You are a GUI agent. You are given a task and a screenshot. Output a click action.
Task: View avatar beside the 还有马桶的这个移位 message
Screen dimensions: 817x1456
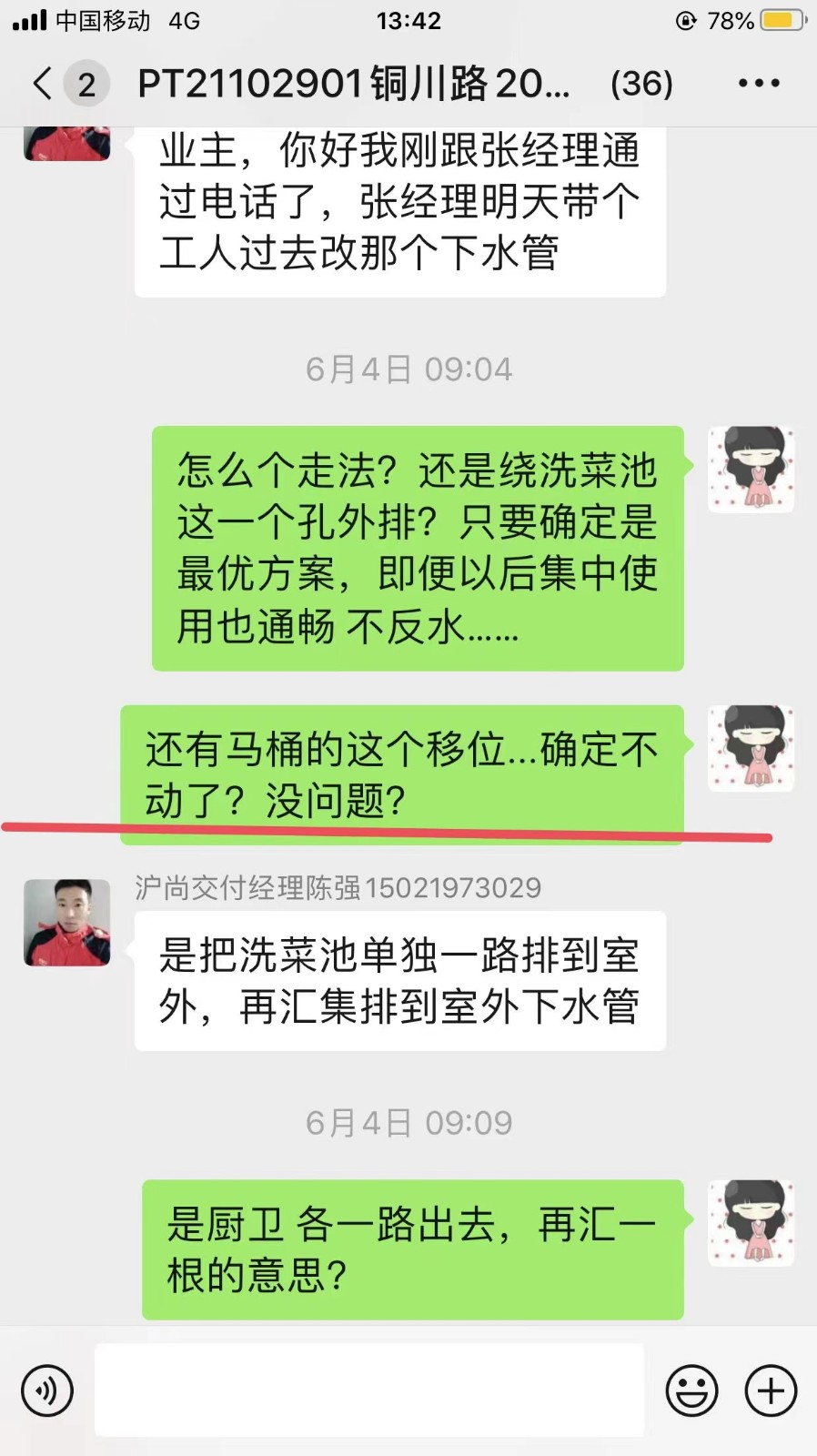pos(751,748)
